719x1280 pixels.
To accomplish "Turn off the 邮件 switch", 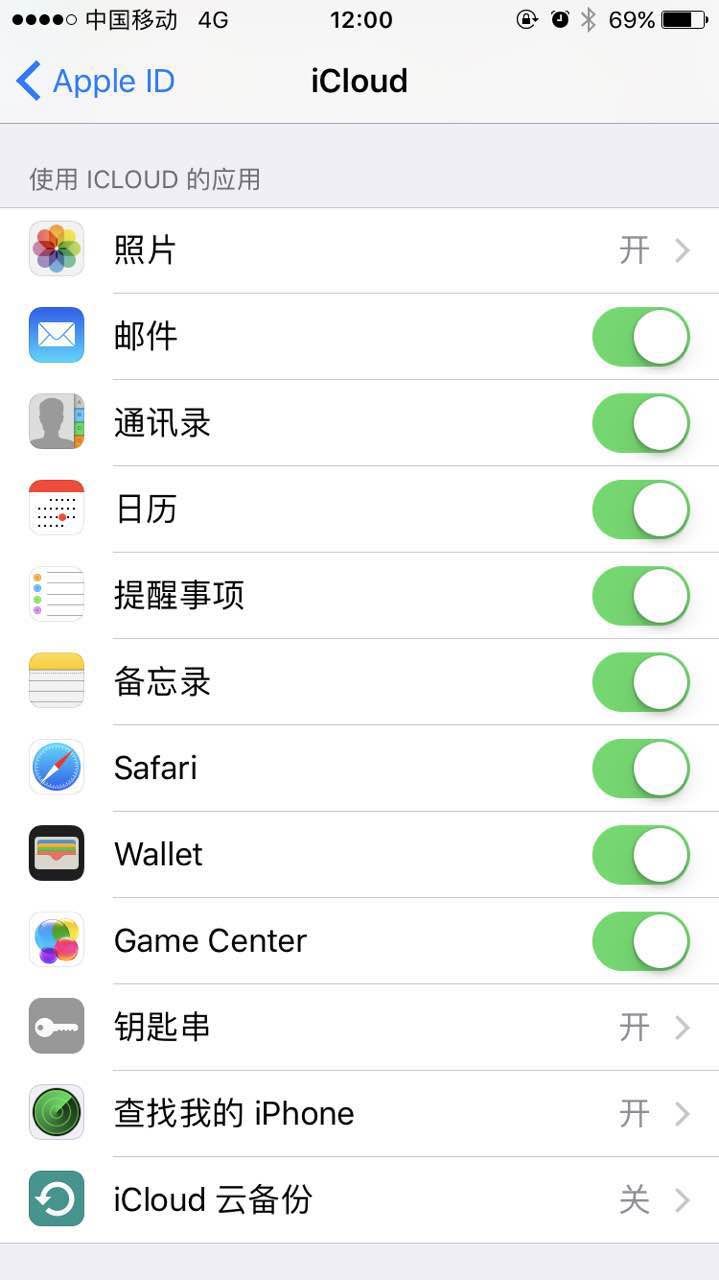I will click(641, 337).
